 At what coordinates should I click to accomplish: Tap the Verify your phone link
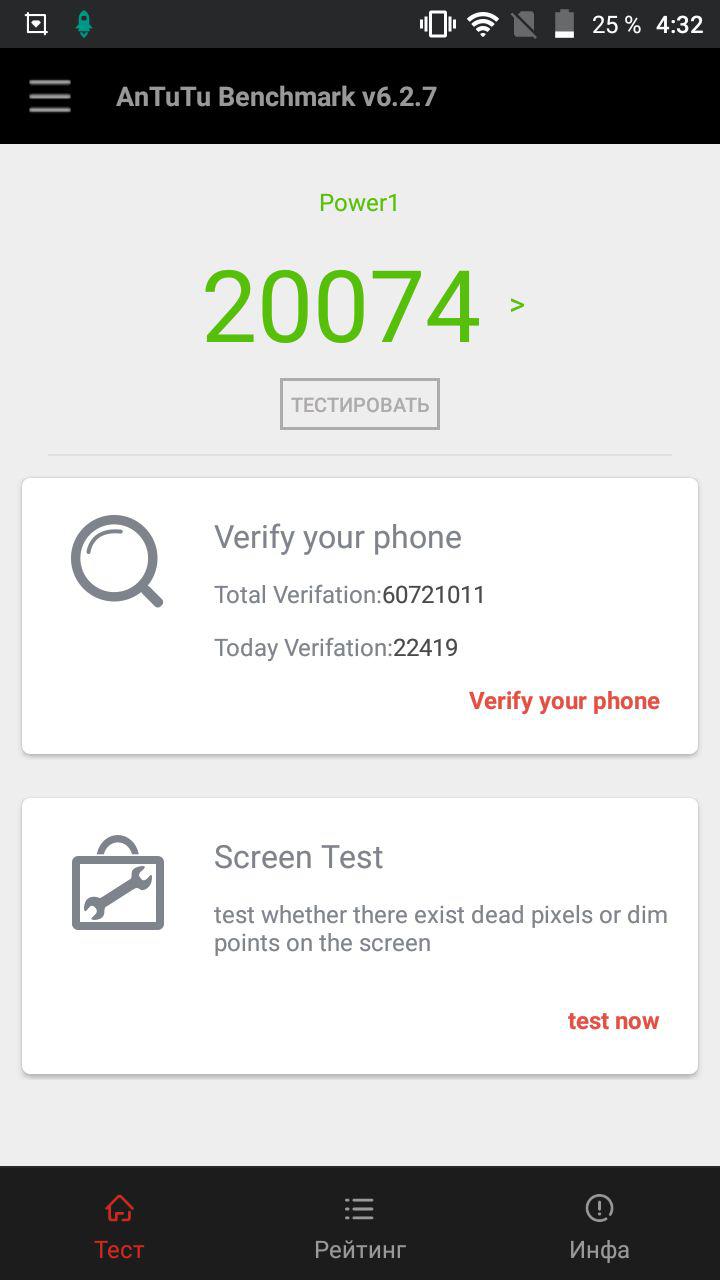point(564,701)
